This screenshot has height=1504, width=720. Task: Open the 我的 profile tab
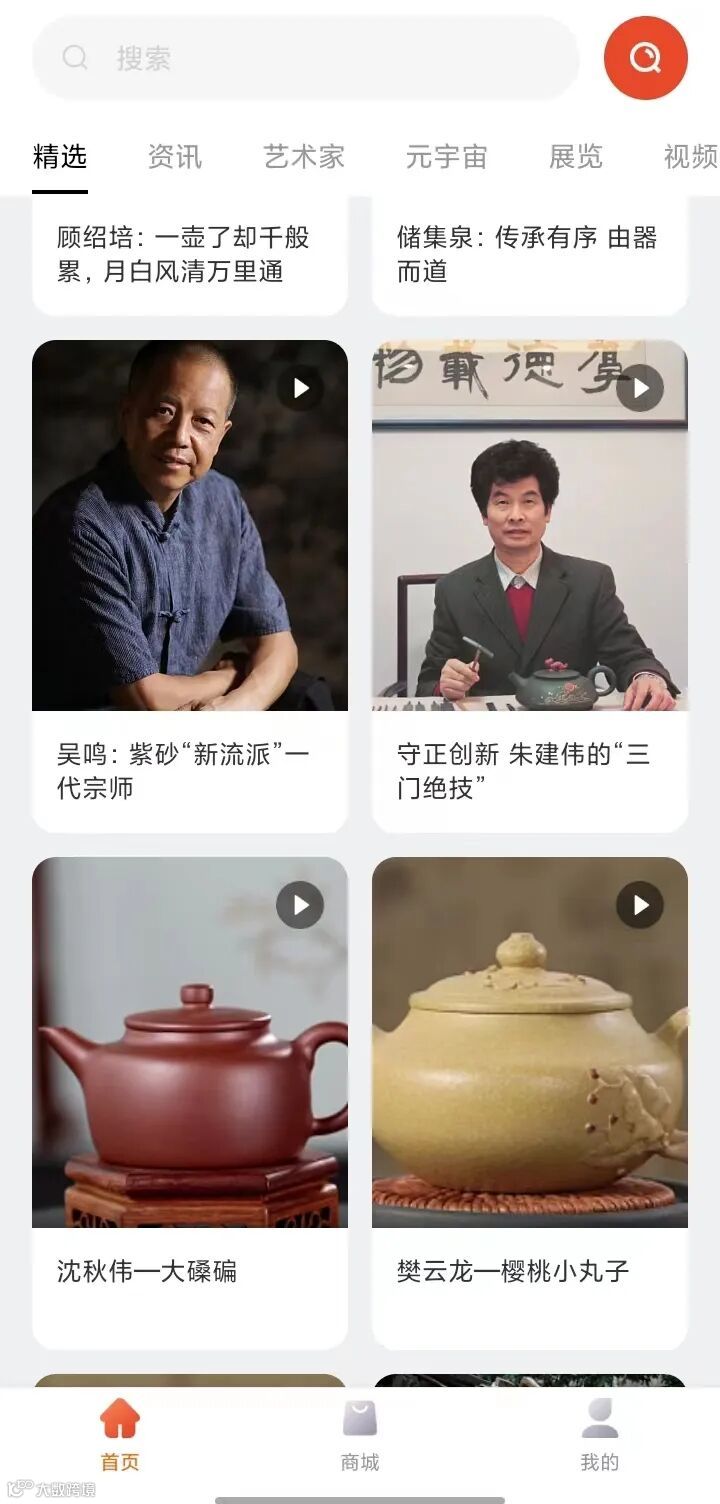[x=600, y=1435]
